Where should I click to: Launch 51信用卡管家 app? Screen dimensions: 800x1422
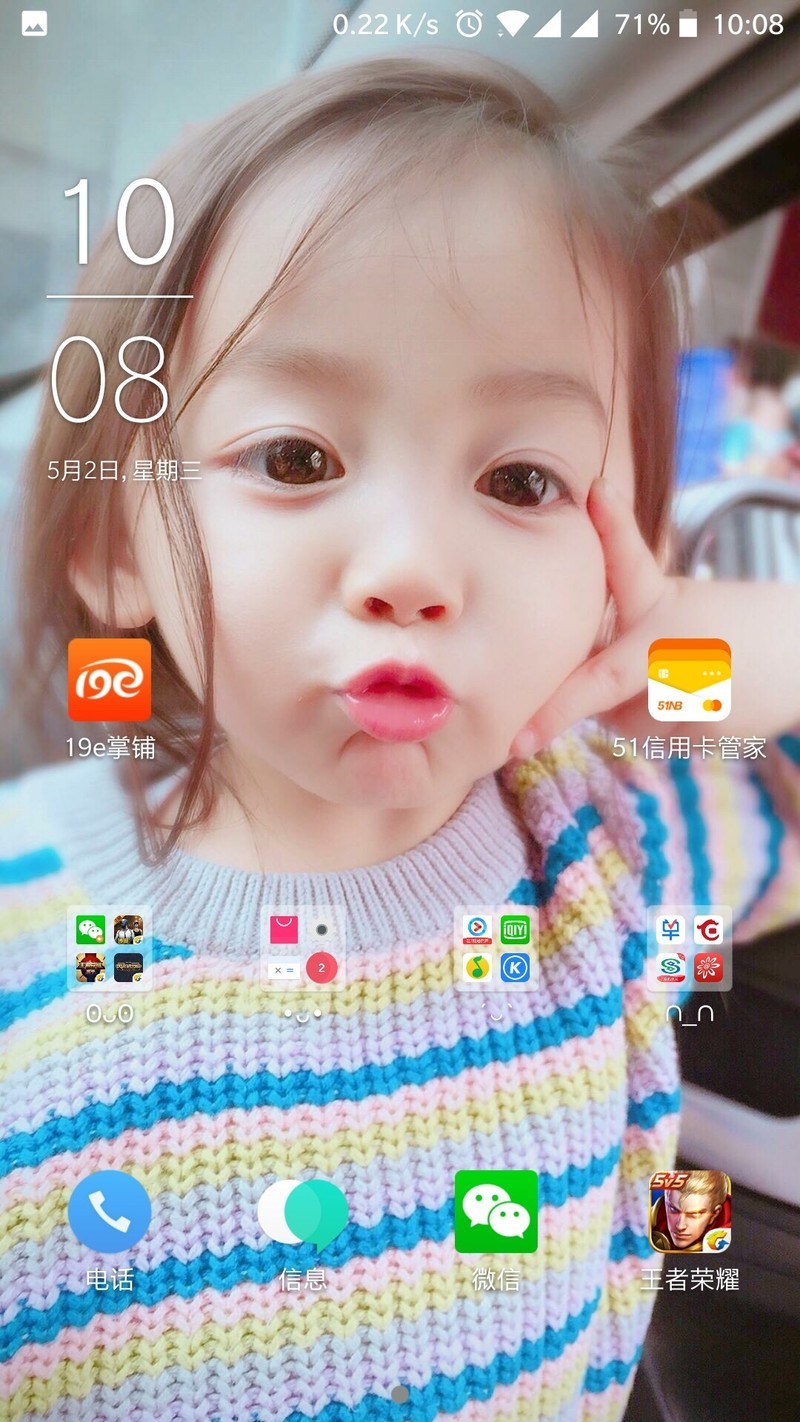(x=689, y=680)
